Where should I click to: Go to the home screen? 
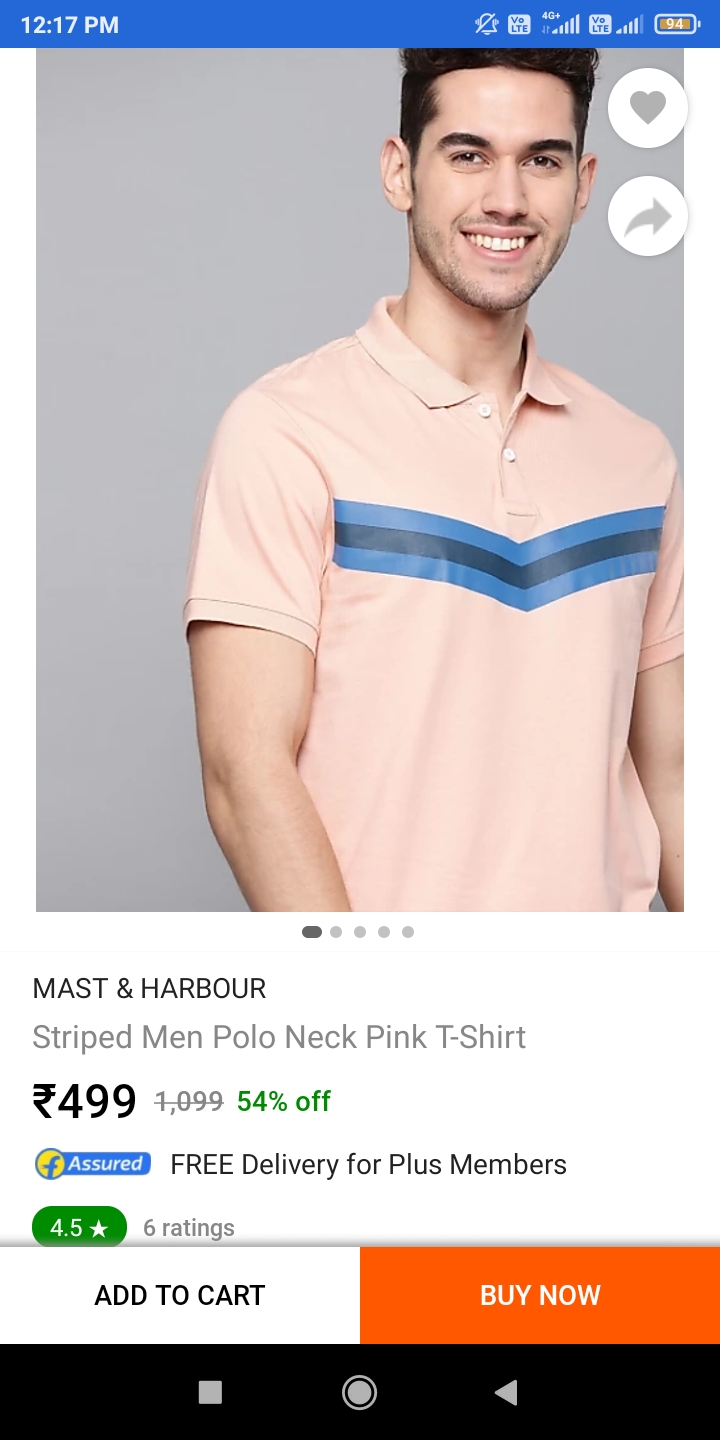coord(359,1392)
